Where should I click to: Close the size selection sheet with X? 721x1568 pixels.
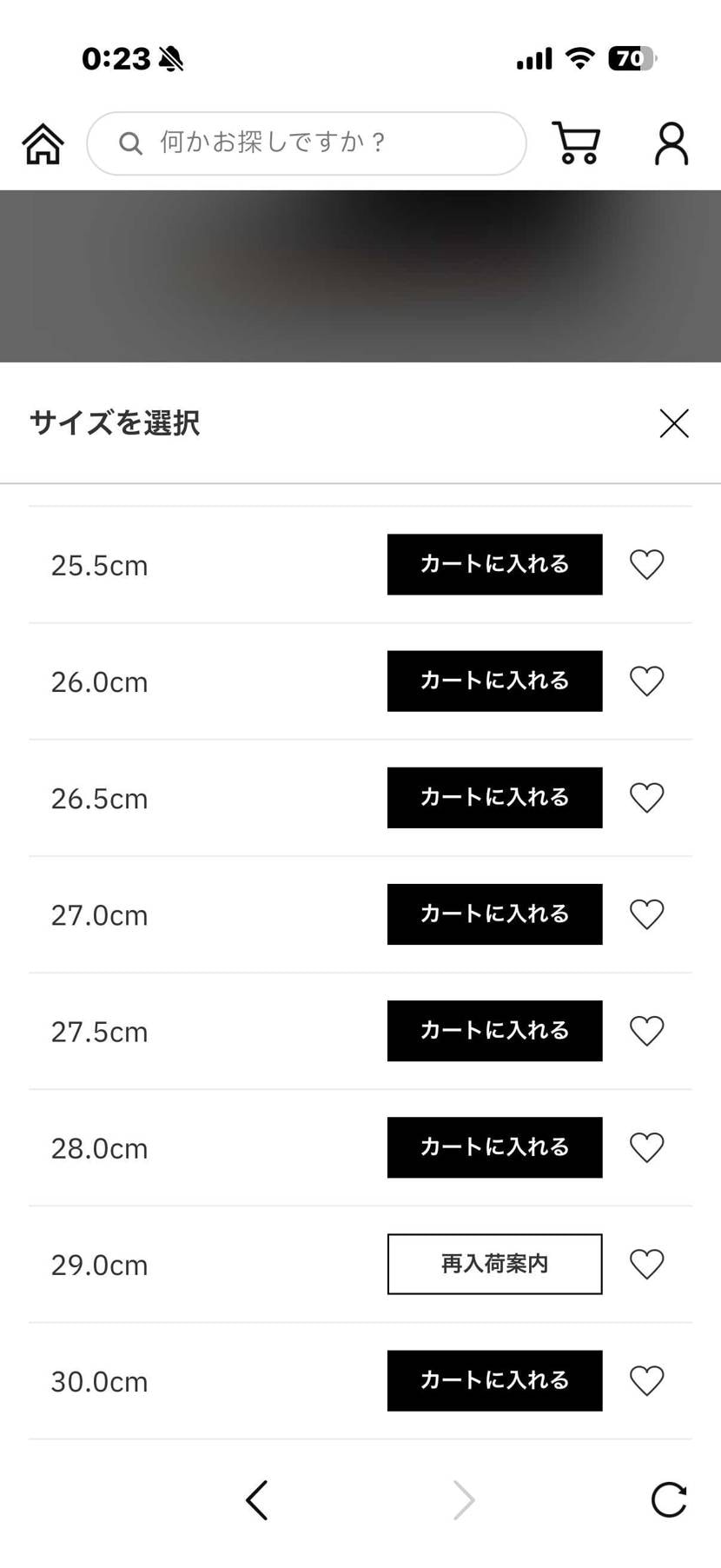pos(674,424)
